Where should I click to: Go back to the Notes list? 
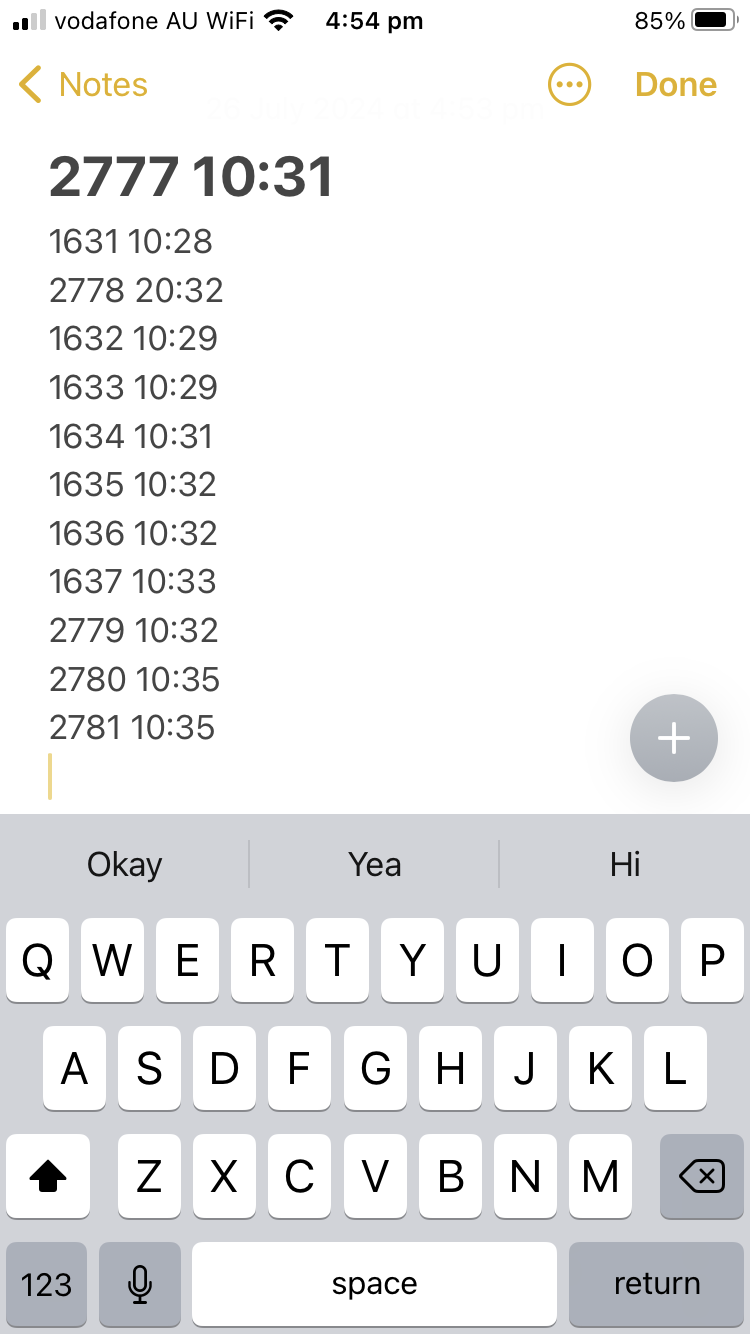pyautogui.click(x=83, y=85)
